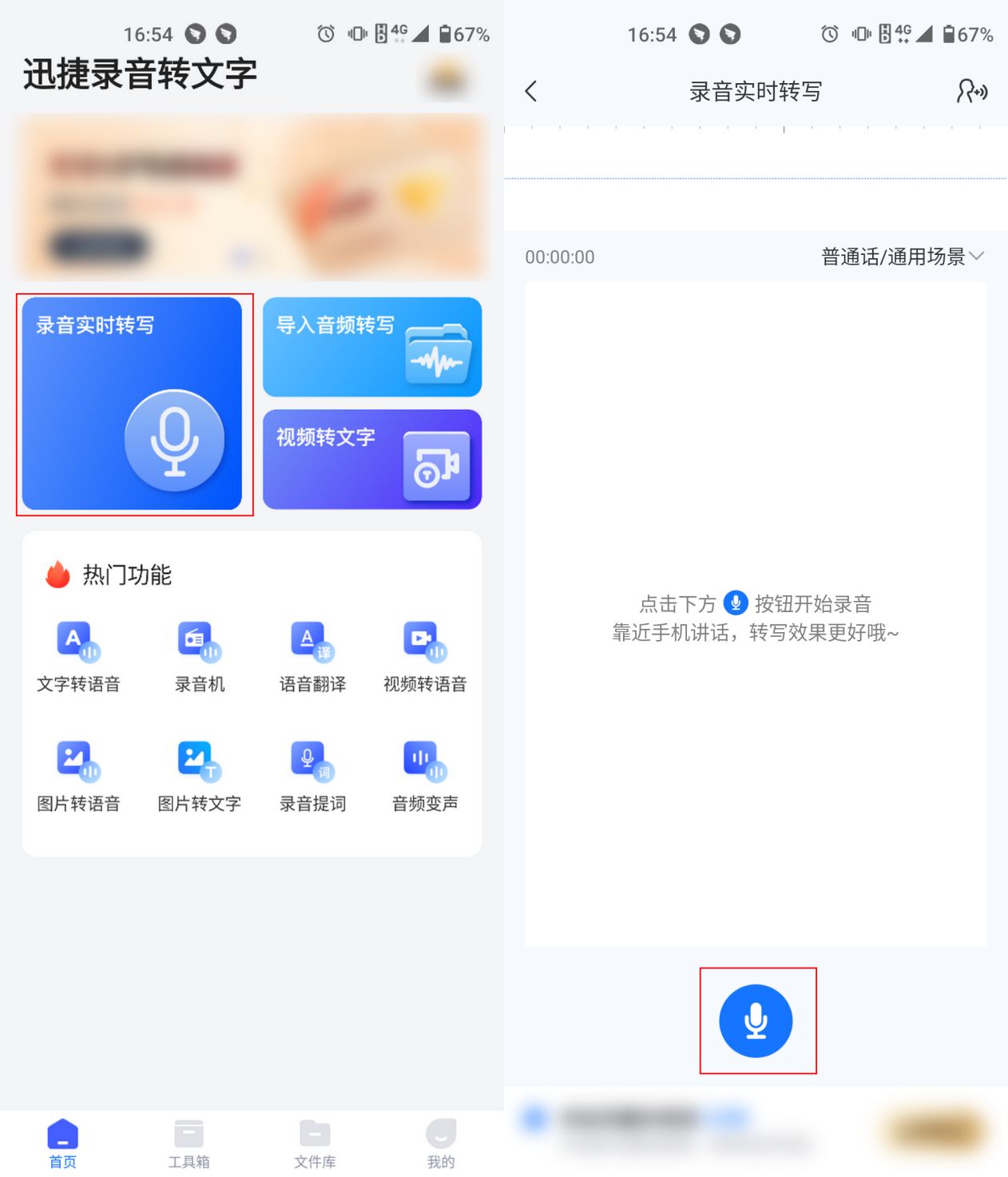This screenshot has width=1008, height=1177.
Task: Open the 音频变声 tool
Action: tap(425, 776)
